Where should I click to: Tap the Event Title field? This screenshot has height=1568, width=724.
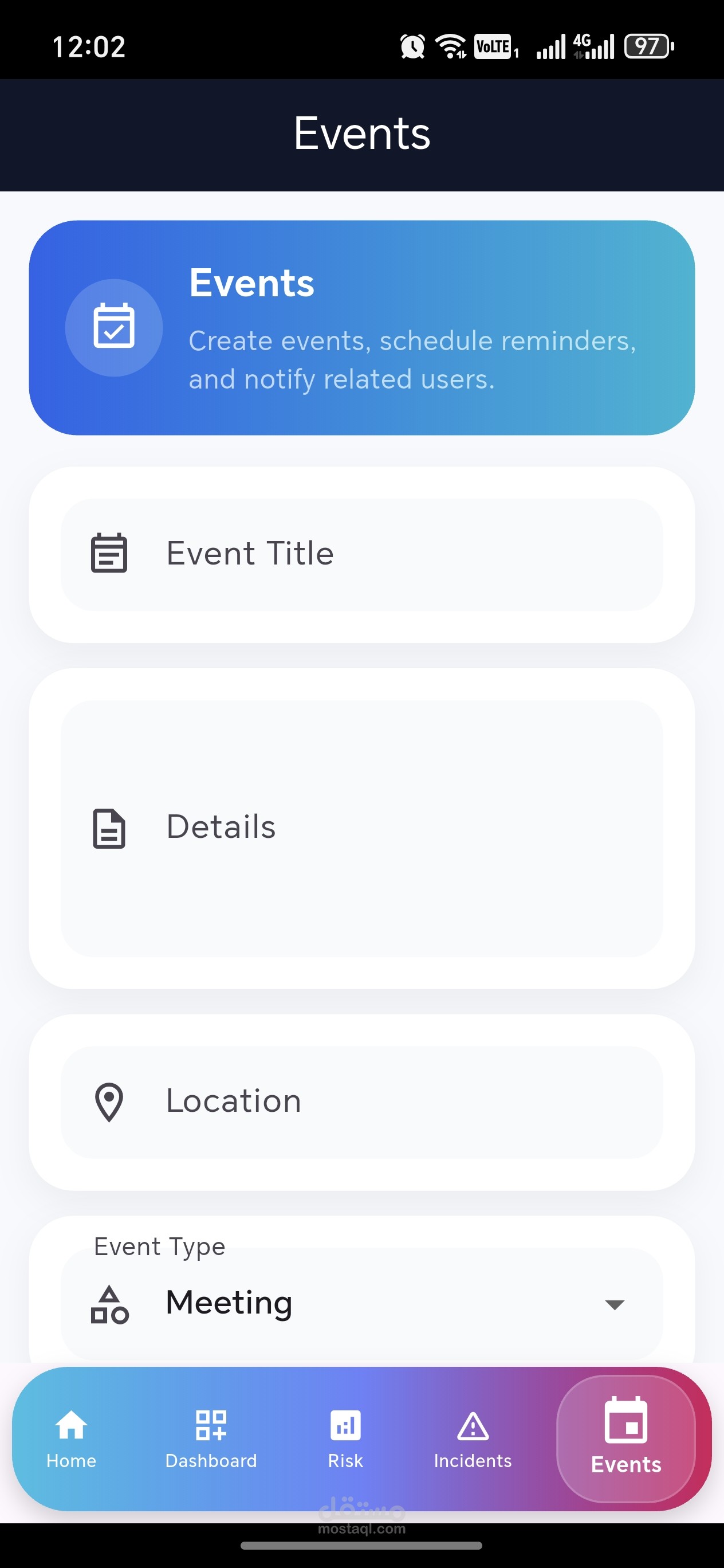(361, 555)
